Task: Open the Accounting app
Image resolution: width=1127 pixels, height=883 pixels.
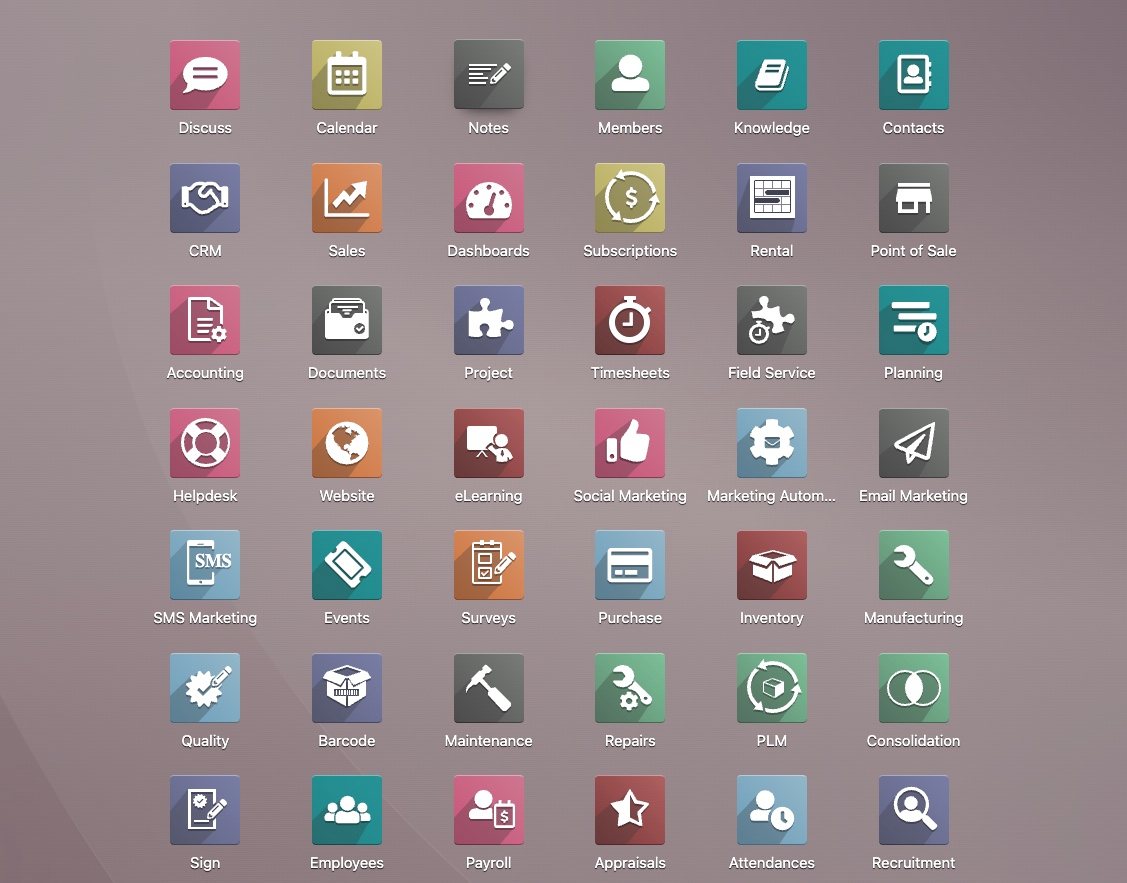Action: [x=205, y=320]
